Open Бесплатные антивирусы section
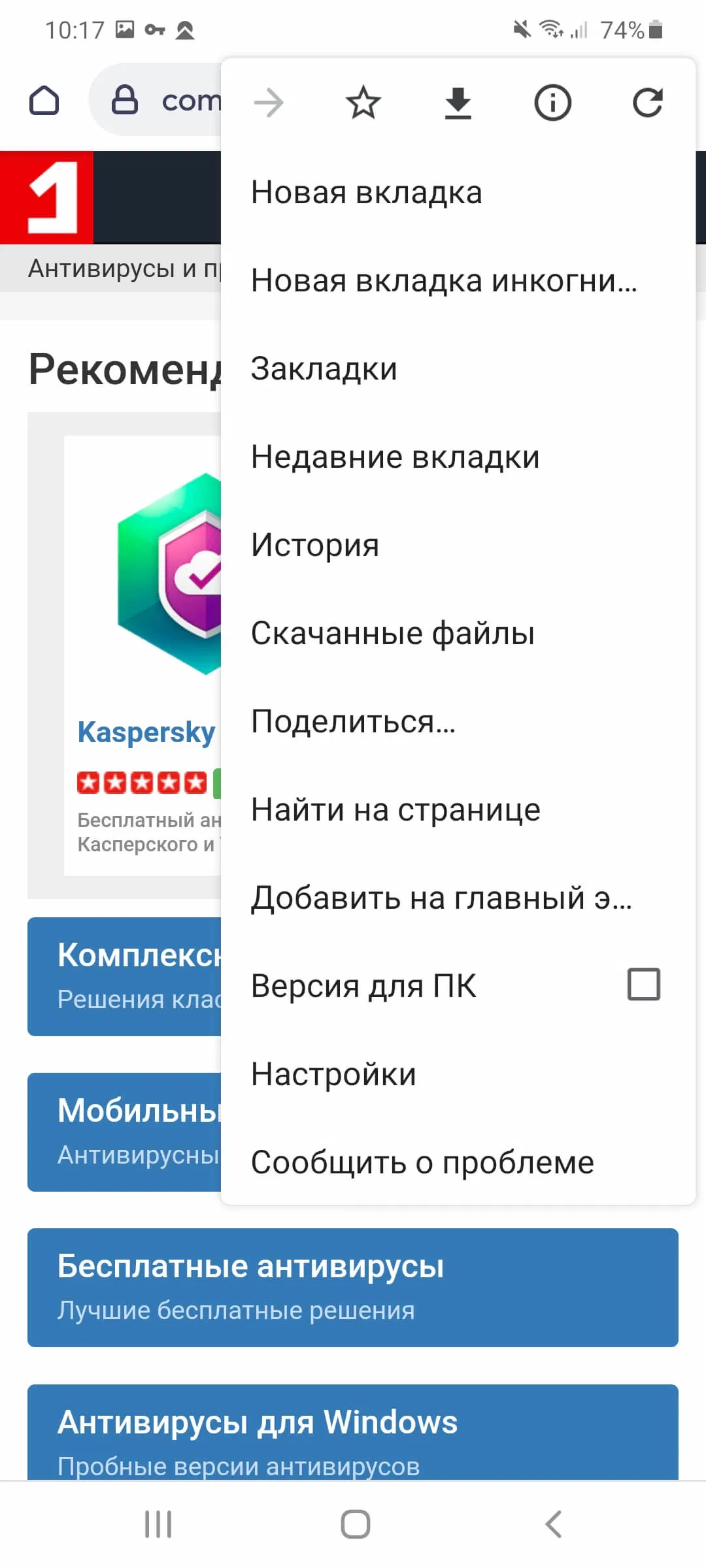This screenshot has height=1568, width=706. point(353,1287)
